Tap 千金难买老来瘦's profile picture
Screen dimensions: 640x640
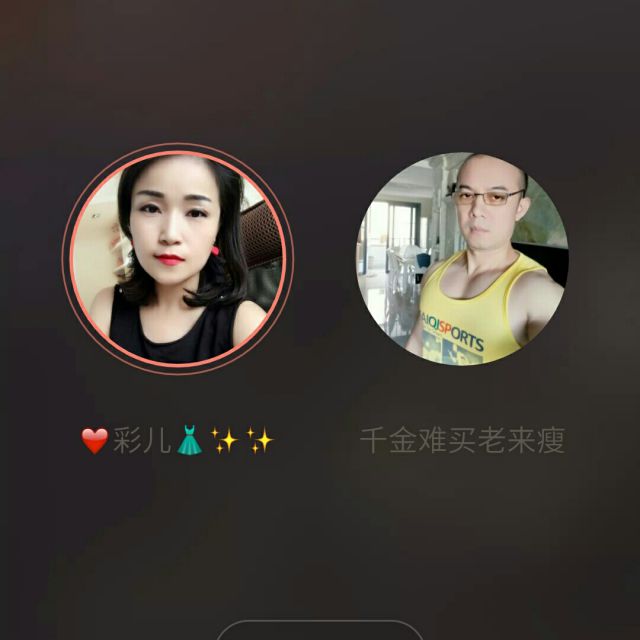[462, 259]
